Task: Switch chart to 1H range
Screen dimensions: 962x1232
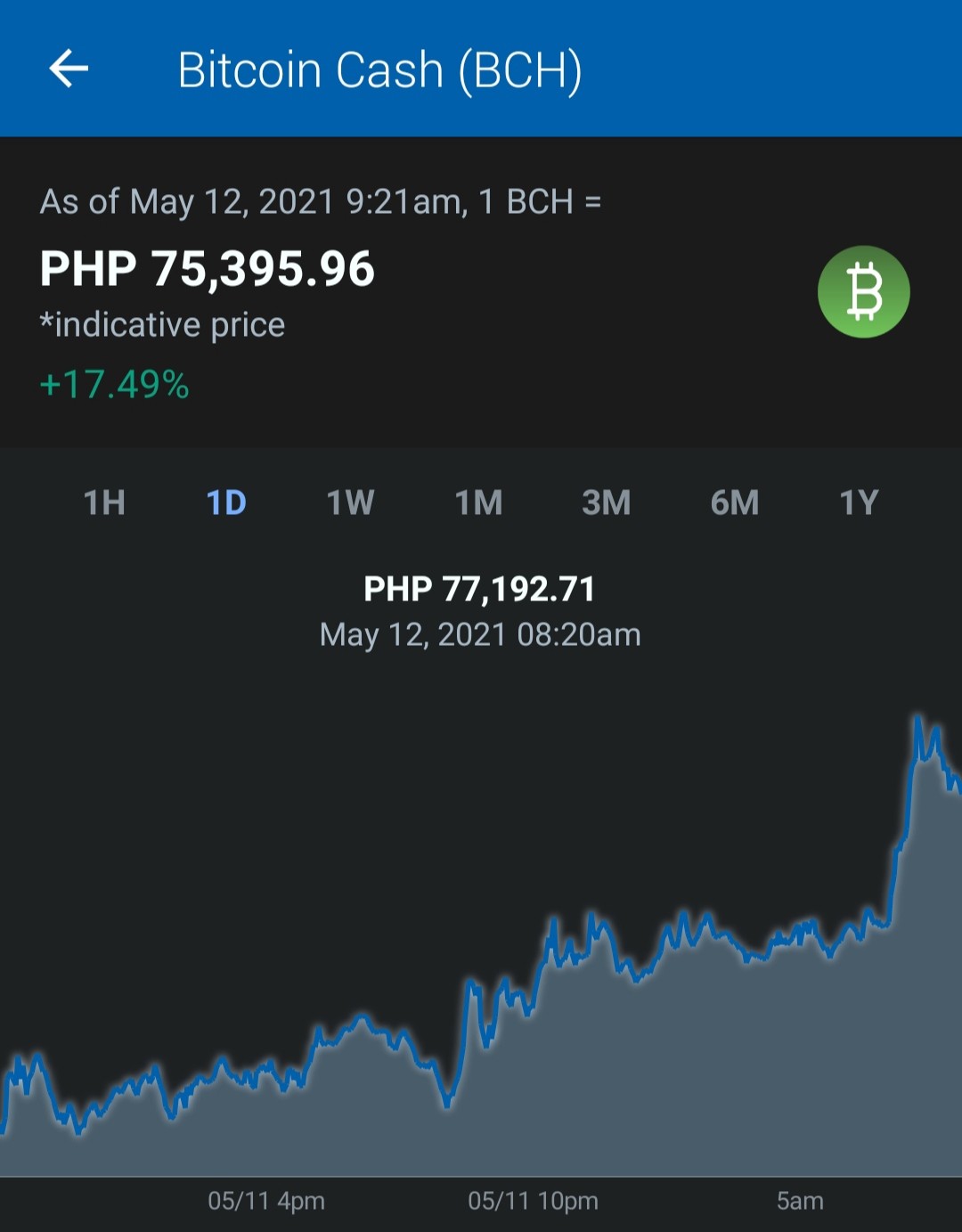Action: point(104,502)
